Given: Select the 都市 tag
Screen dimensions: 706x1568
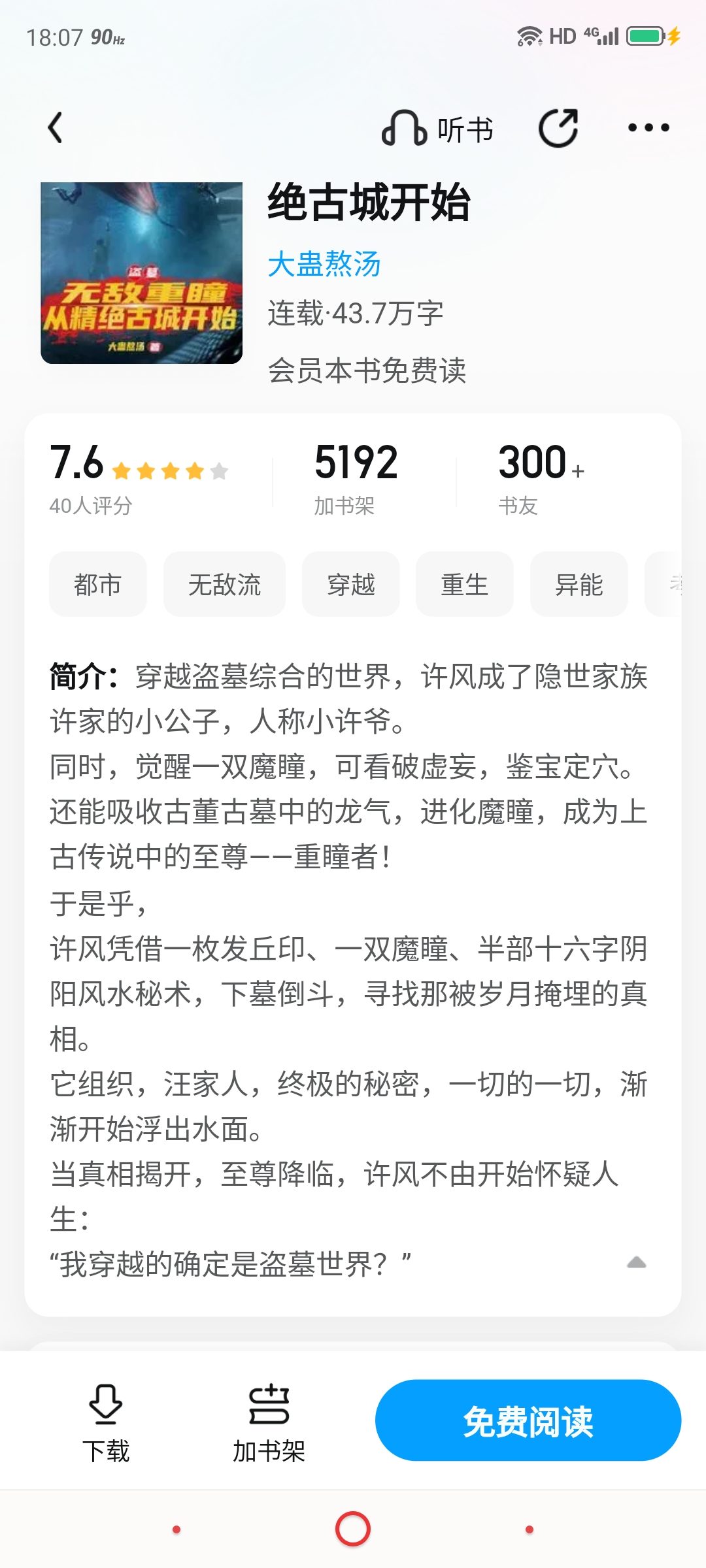Looking at the screenshot, I should 97,584.
